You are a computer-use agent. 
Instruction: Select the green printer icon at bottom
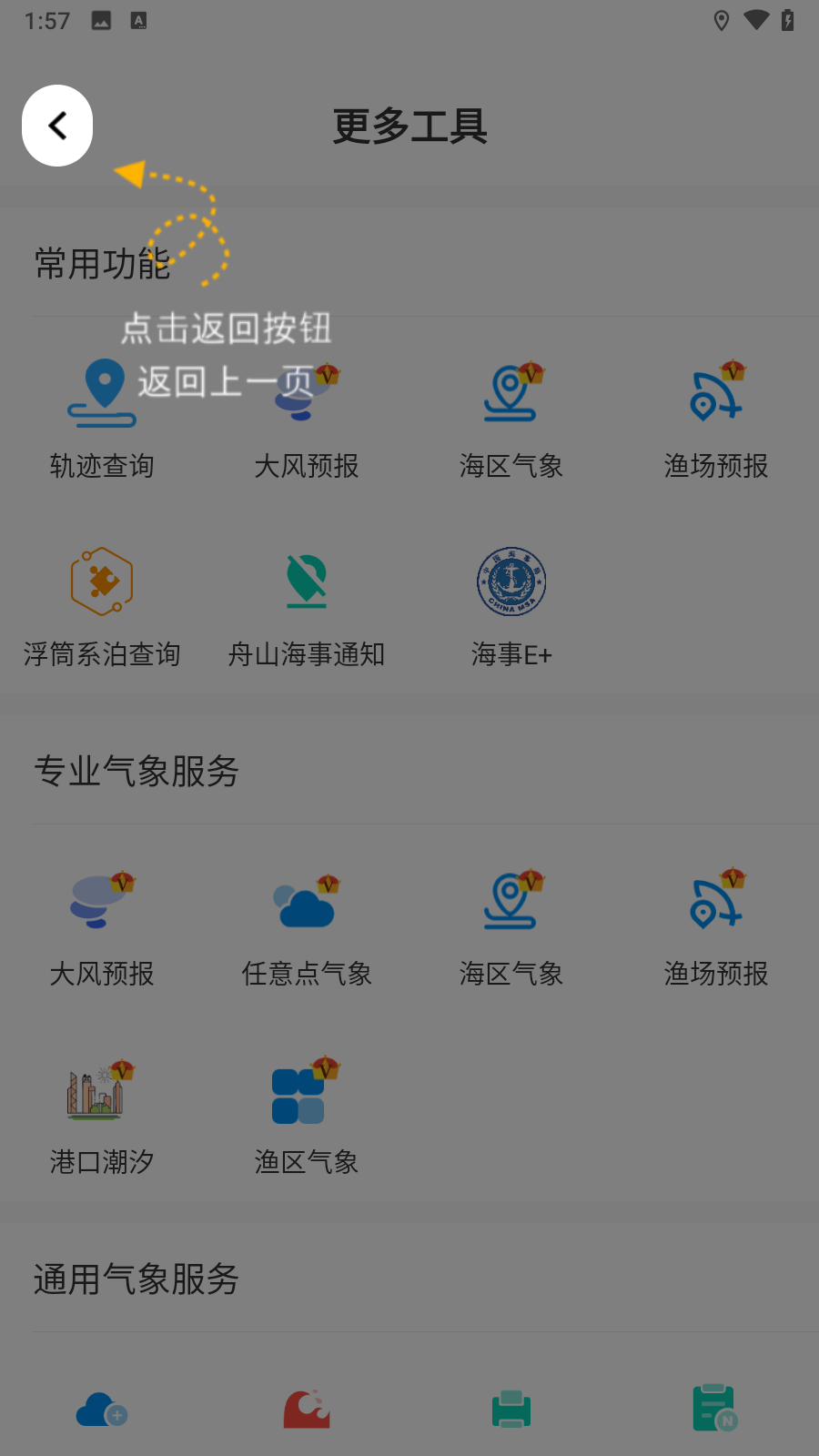[511, 1409]
